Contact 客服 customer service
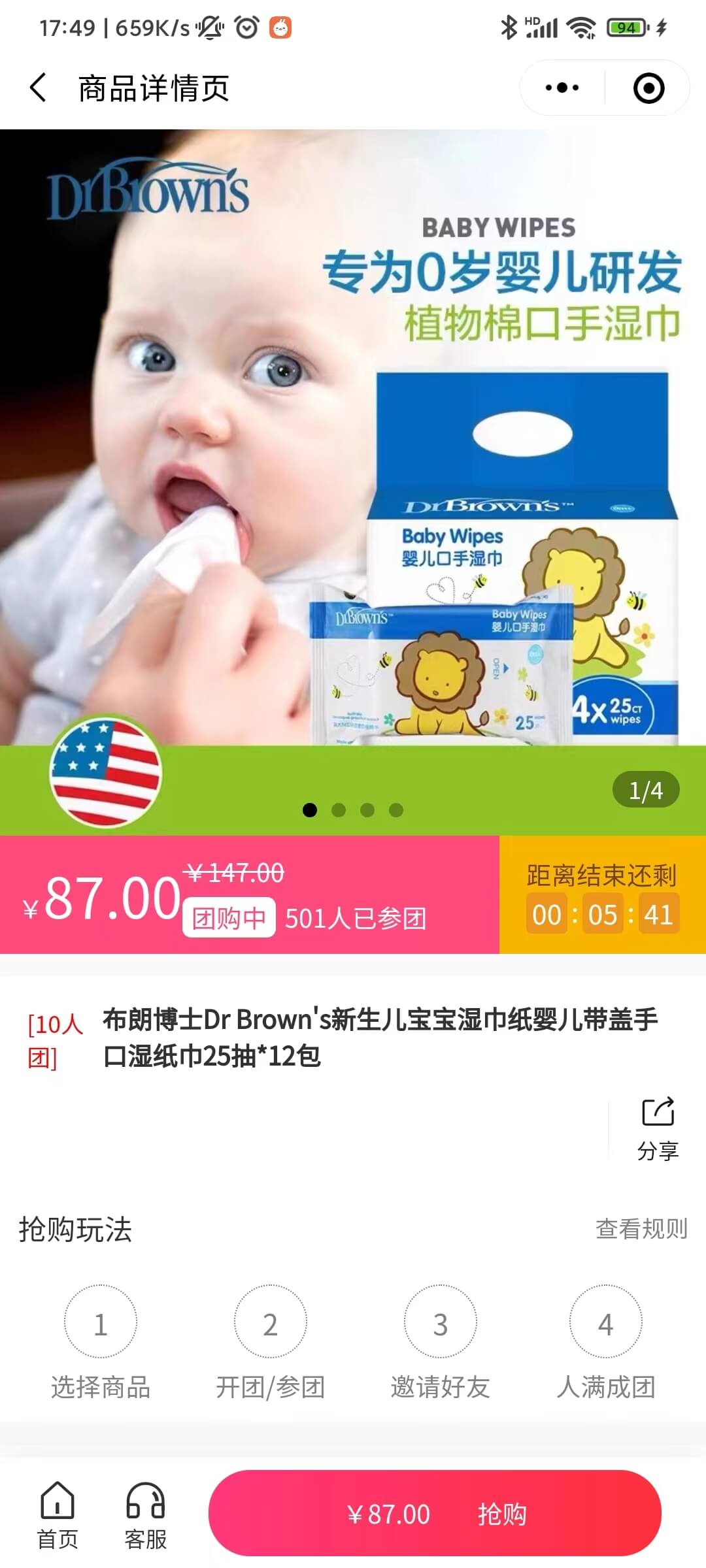This screenshot has height=1568, width=706. 145,1516
